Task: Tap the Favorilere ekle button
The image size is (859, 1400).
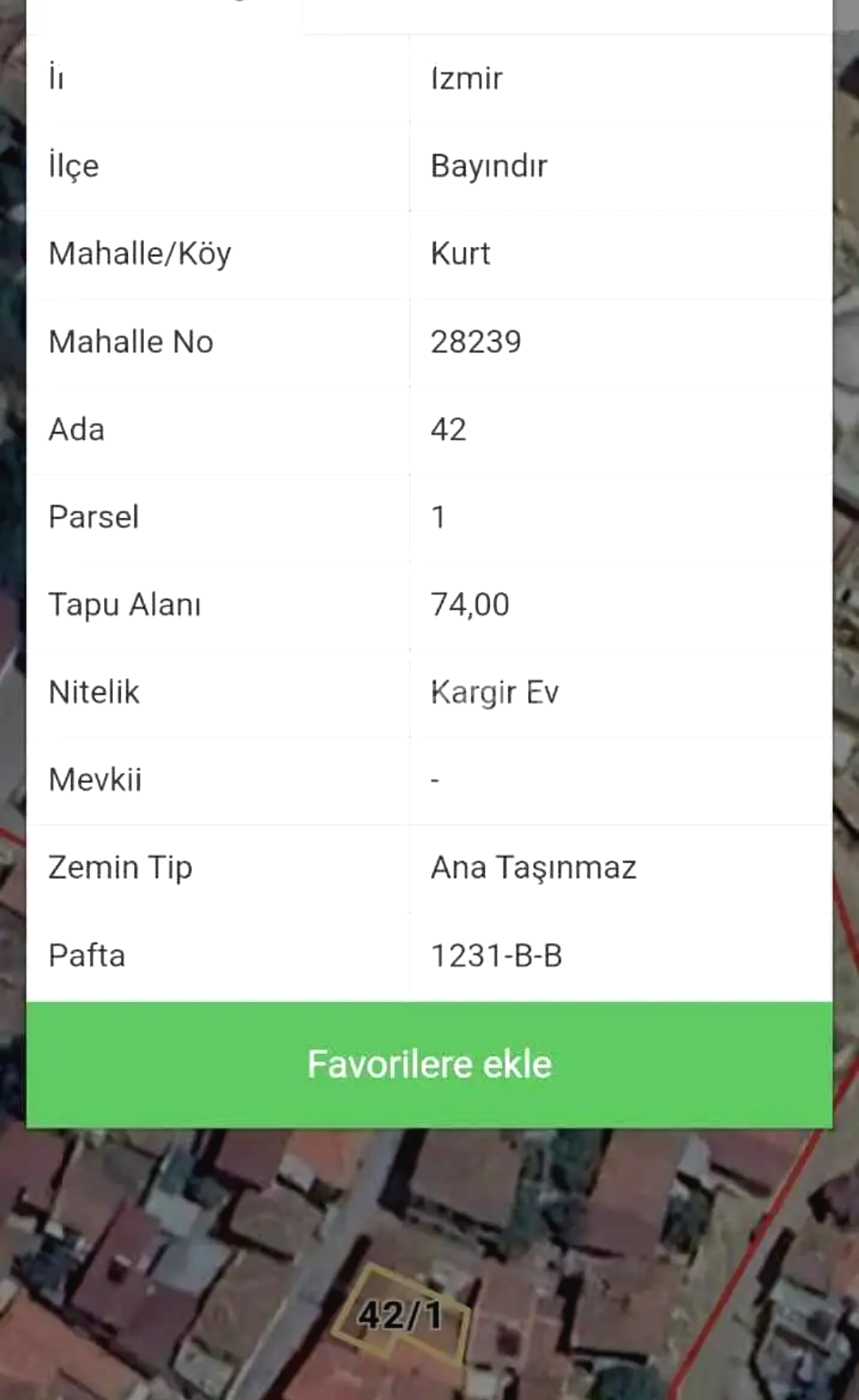Action: click(429, 1064)
